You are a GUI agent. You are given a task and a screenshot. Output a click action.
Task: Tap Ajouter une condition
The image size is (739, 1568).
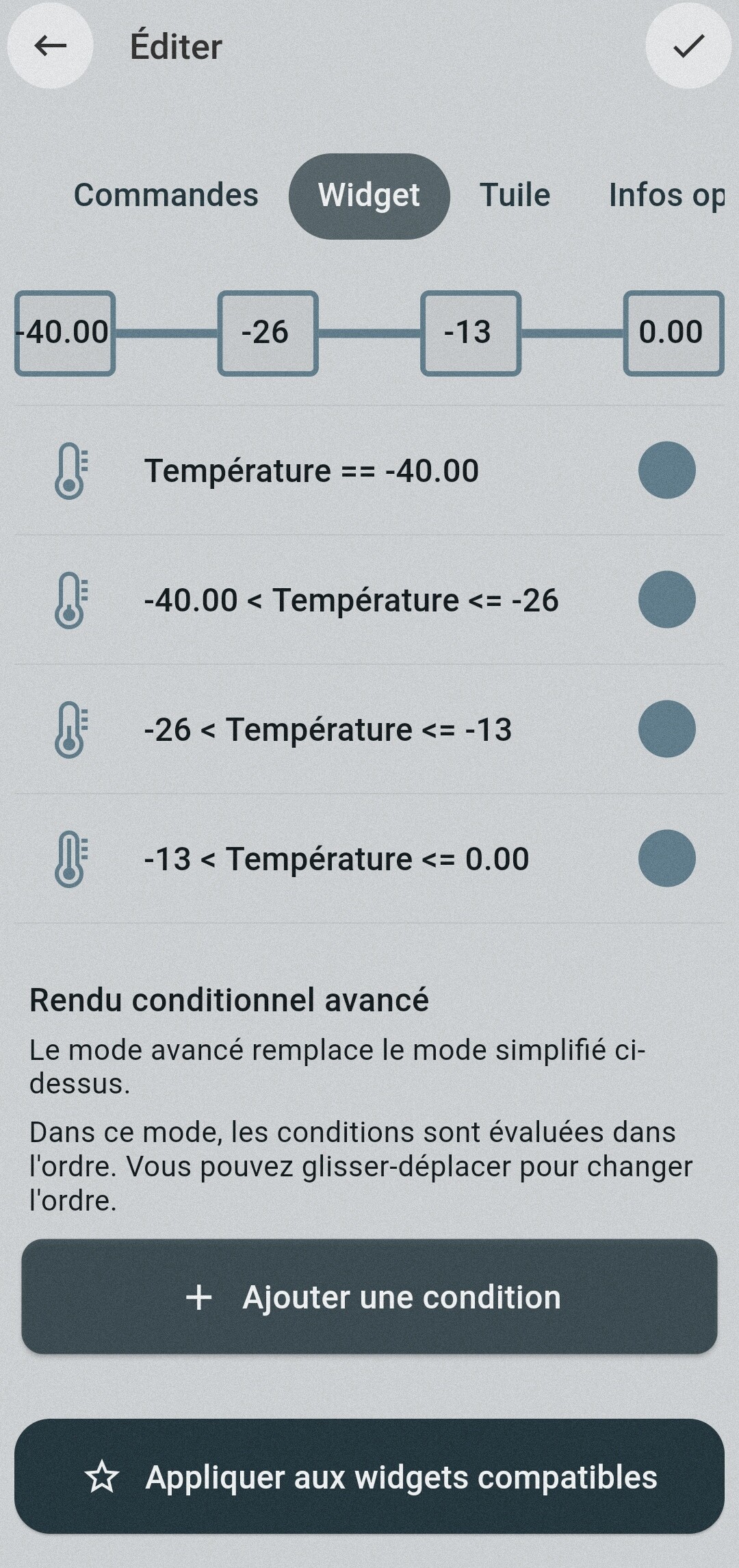coord(369,1297)
